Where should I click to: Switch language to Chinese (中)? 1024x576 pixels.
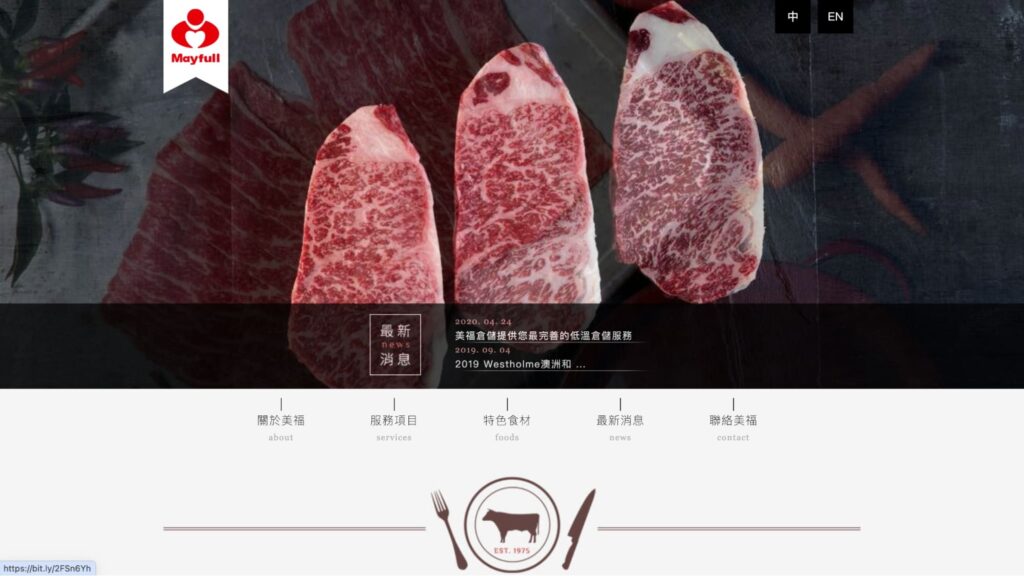pos(792,17)
